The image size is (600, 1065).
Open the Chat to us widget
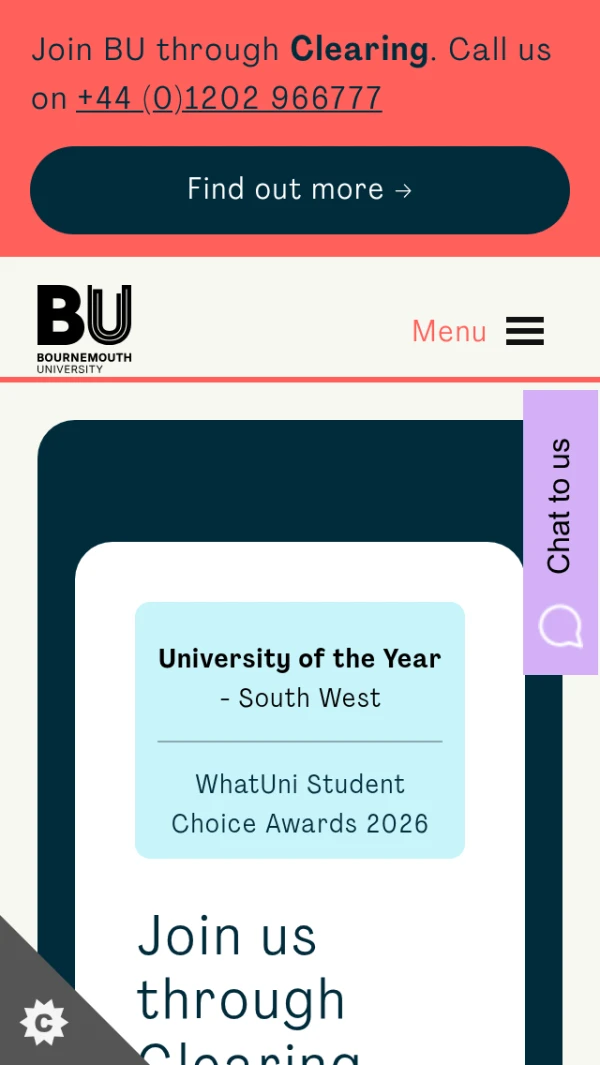(560, 532)
